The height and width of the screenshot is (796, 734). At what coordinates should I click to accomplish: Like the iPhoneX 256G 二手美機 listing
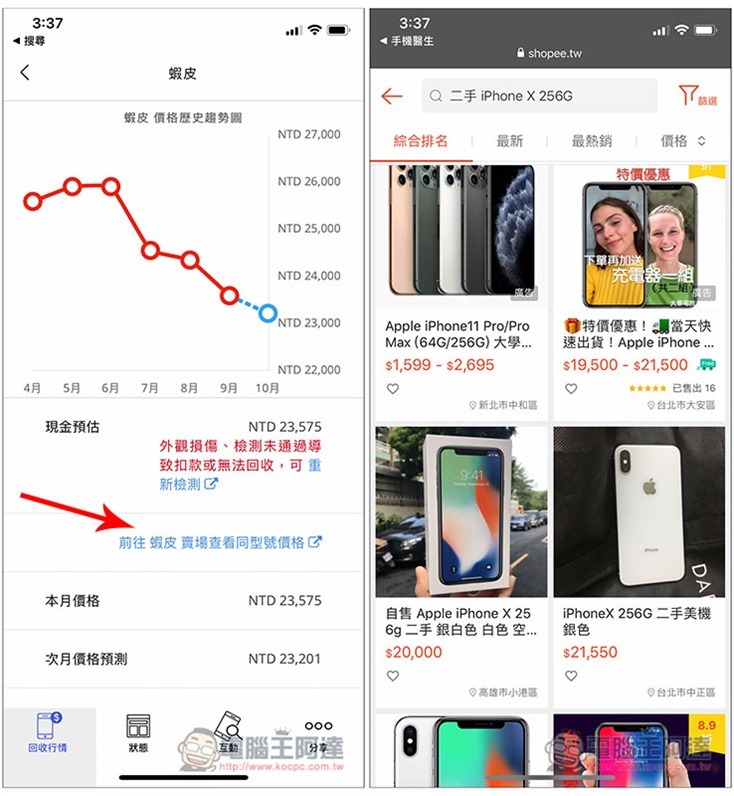click(x=571, y=676)
